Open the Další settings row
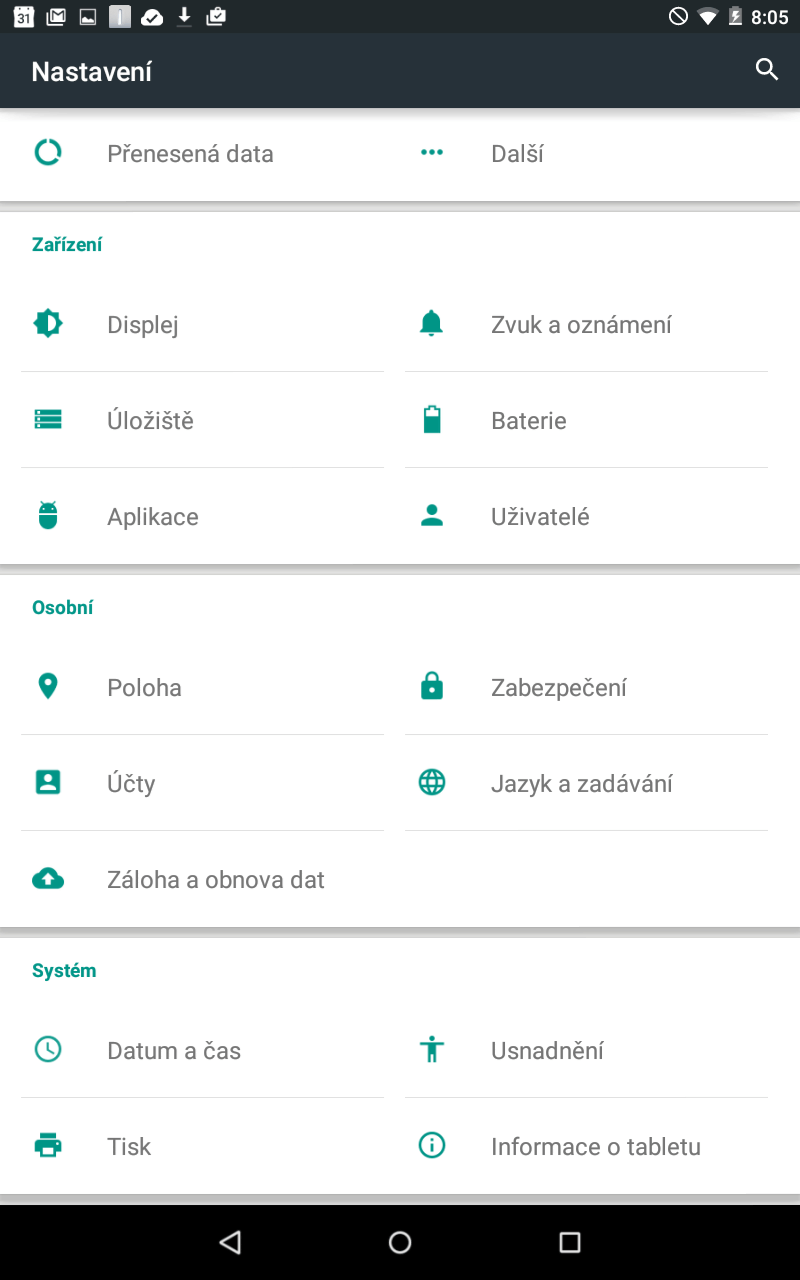This screenshot has height=1280, width=800. pos(517,154)
